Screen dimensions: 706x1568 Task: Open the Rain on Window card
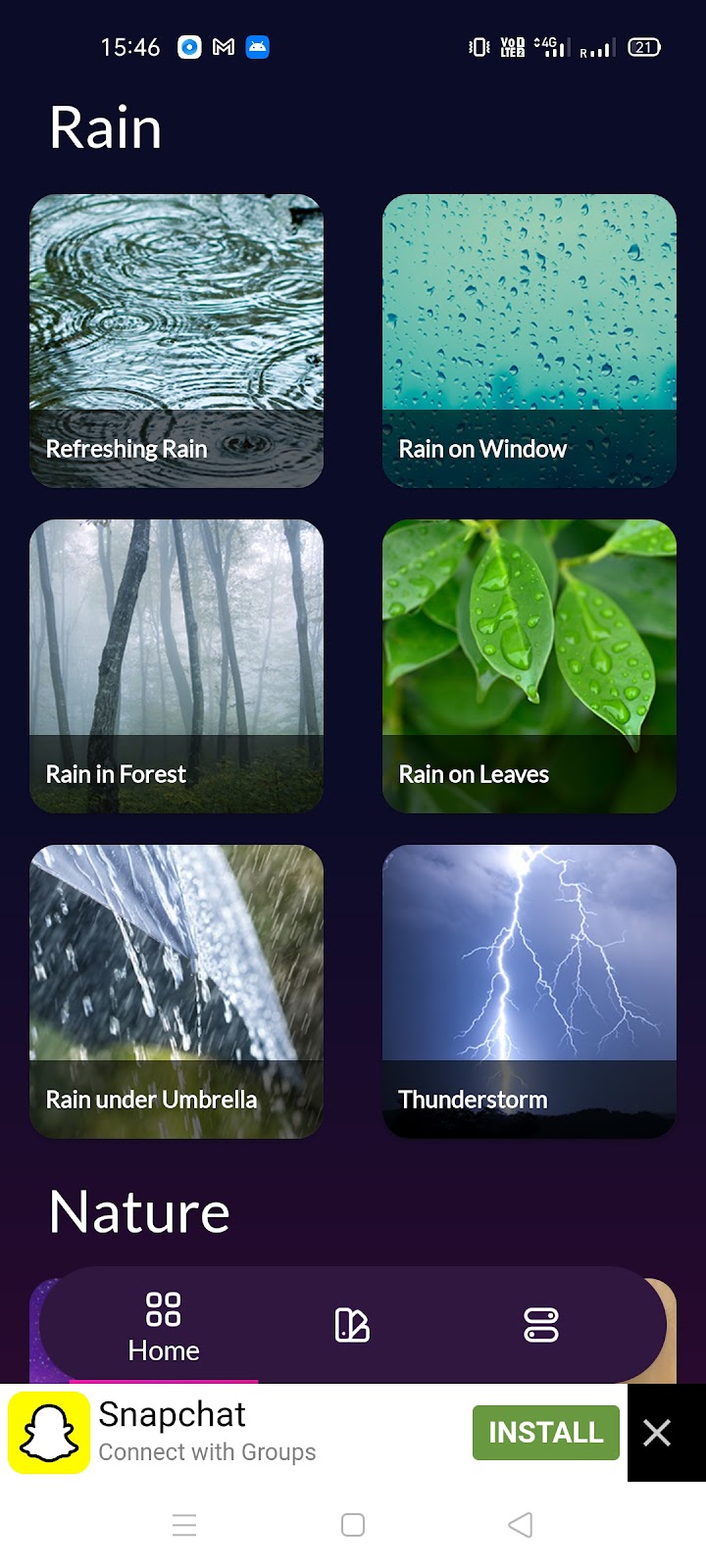(x=529, y=340)
